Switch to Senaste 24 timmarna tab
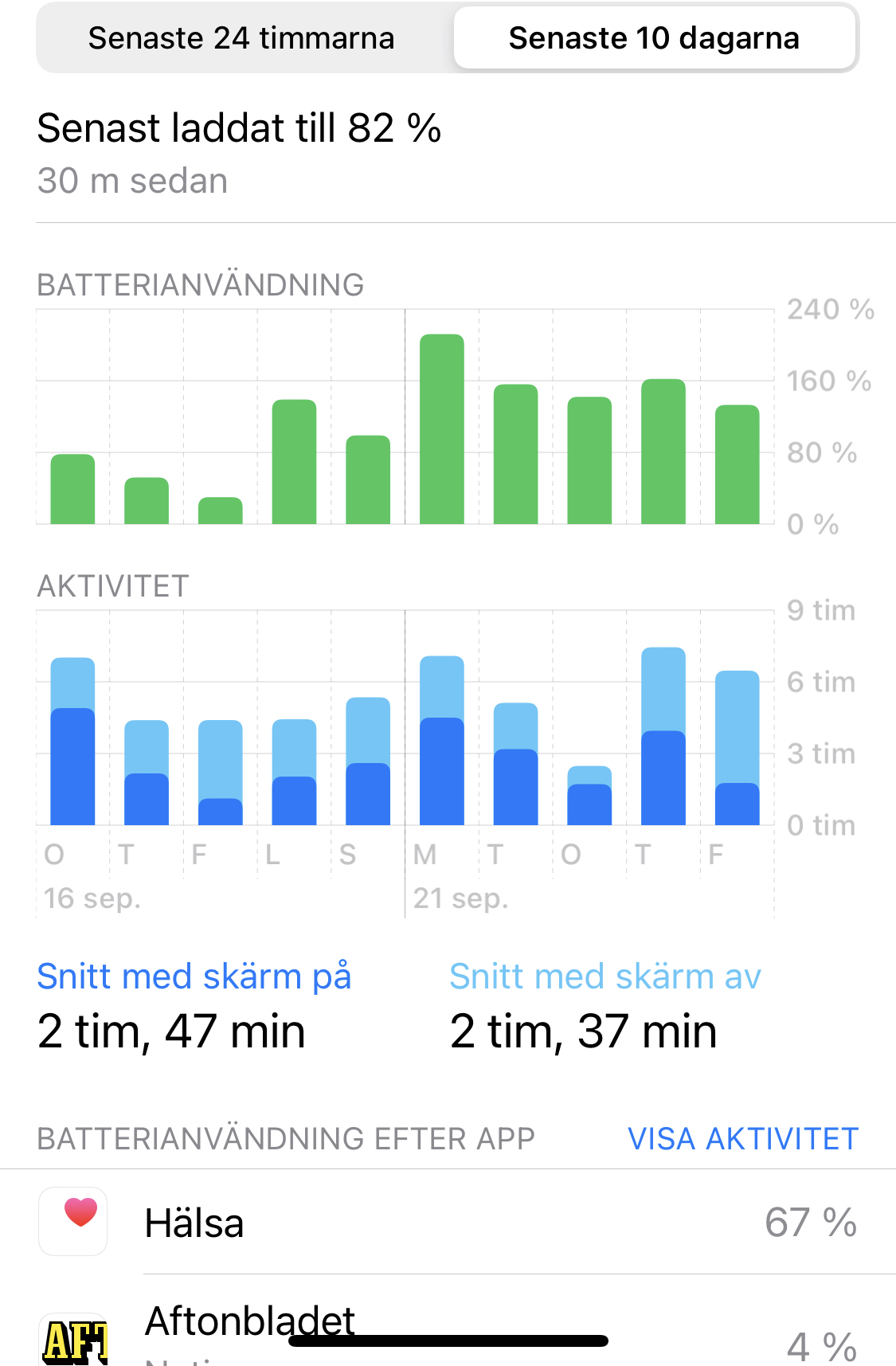The image size is (896, 1366). [x=241, y=38]
